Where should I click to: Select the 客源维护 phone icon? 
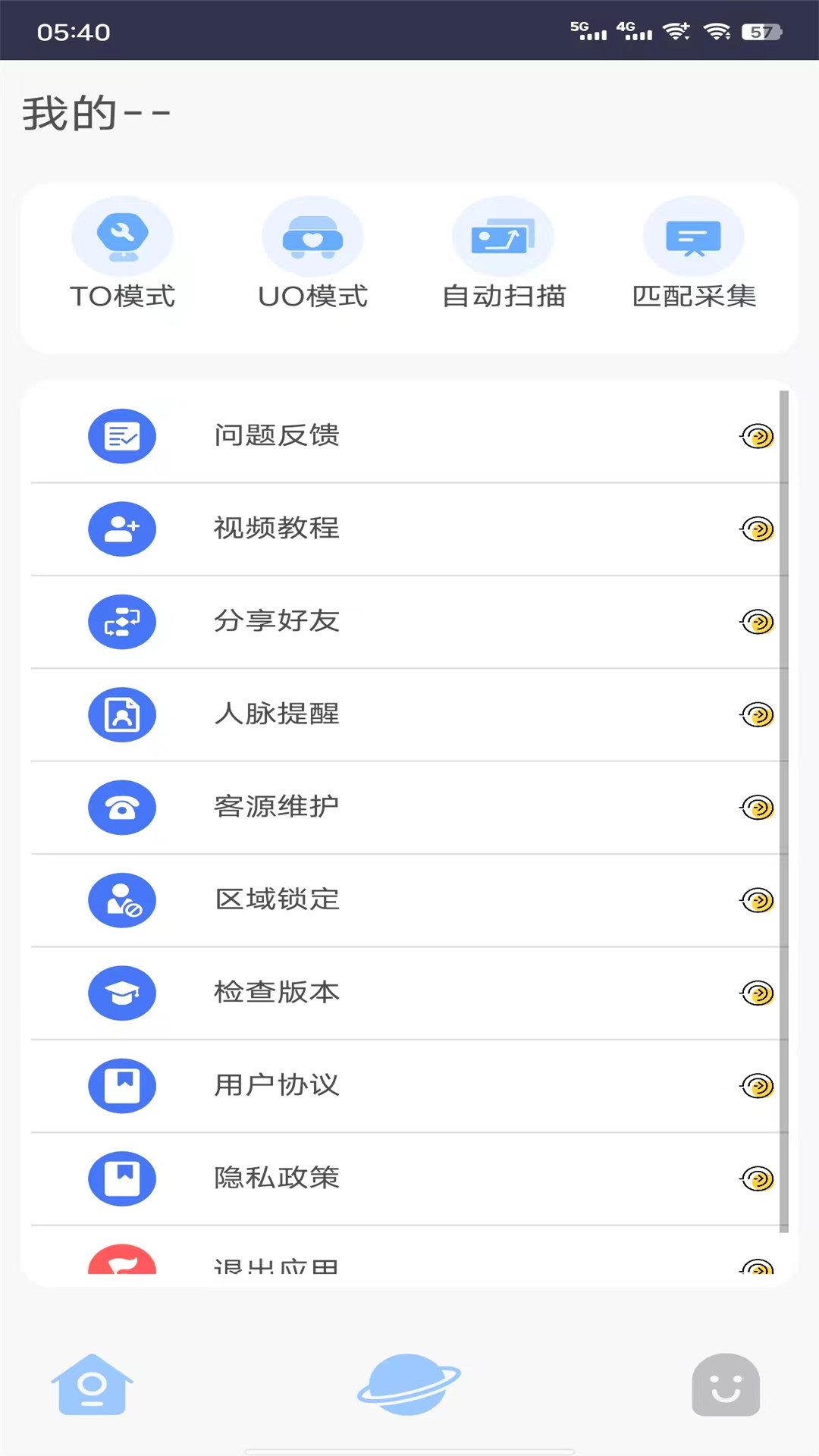tap(122, 808)
